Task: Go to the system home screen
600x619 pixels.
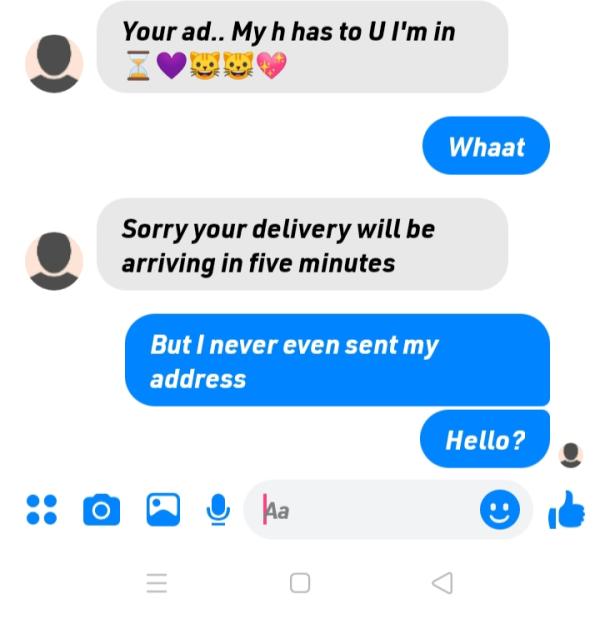Action: point(300,583)
